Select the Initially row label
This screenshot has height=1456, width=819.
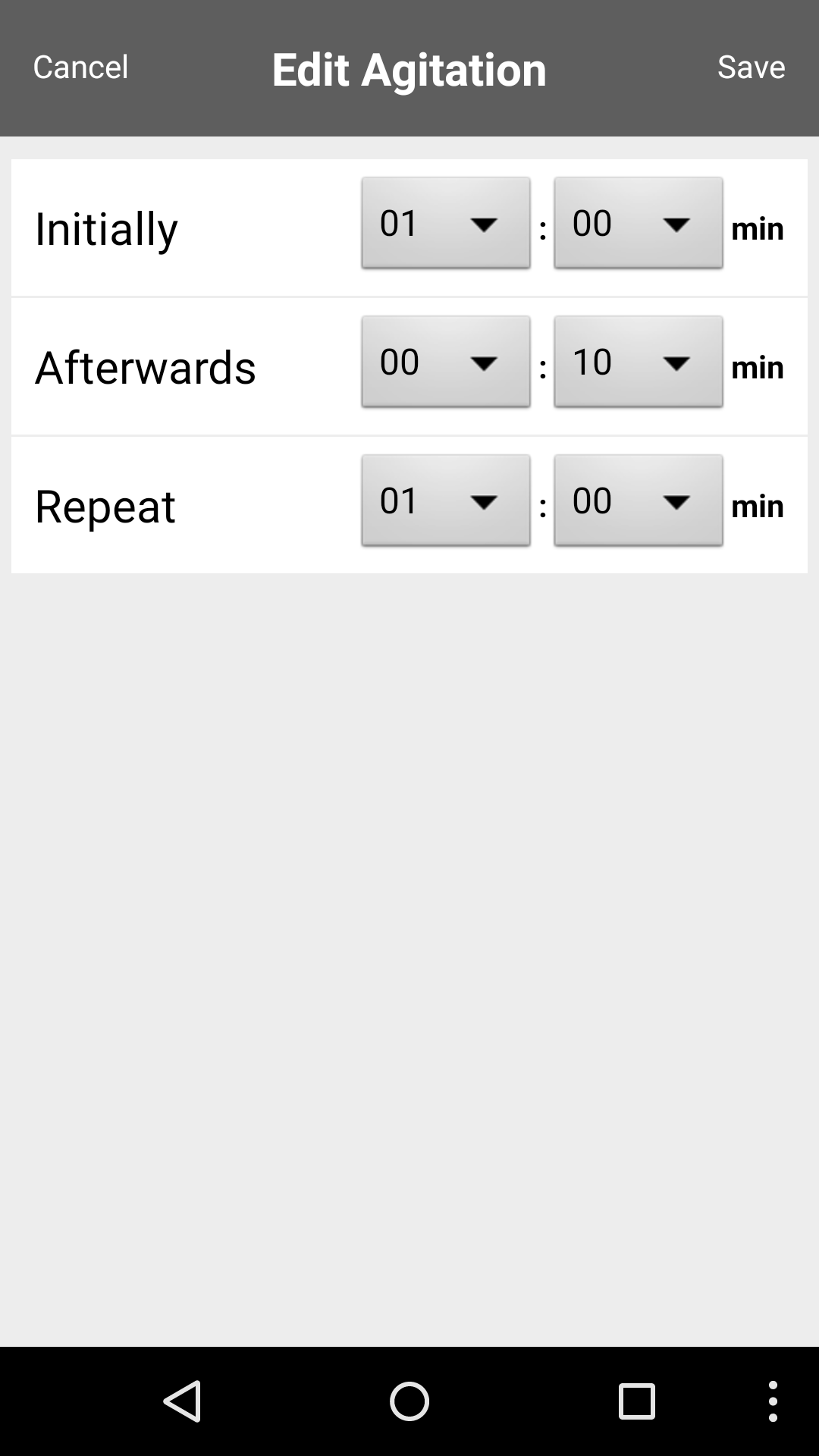pos(106,227)
